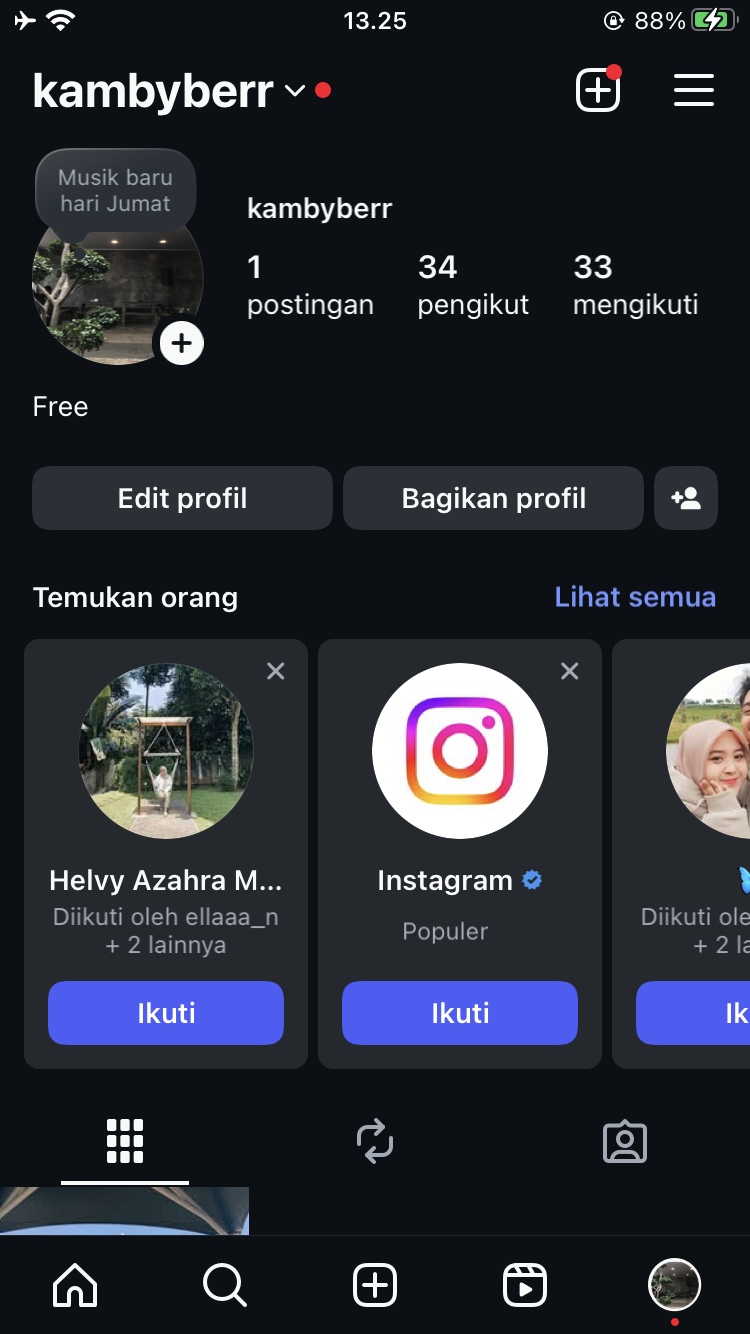Screen dimensions: 750x1334
Task: View the 33 mengikuti following list
Action: (x=635, y=284)
